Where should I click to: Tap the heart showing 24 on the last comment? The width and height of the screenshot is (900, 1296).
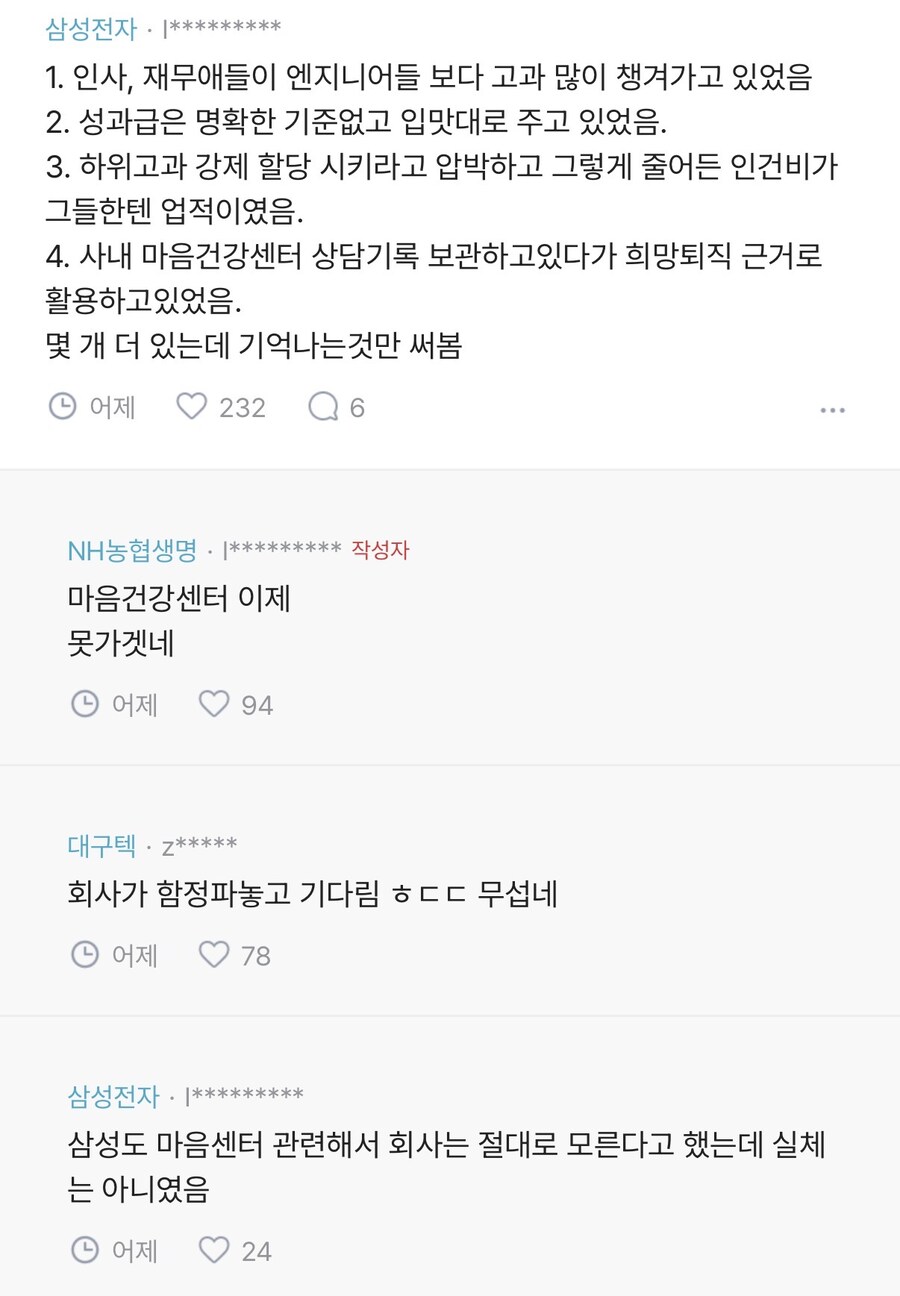coord(213,1250)
